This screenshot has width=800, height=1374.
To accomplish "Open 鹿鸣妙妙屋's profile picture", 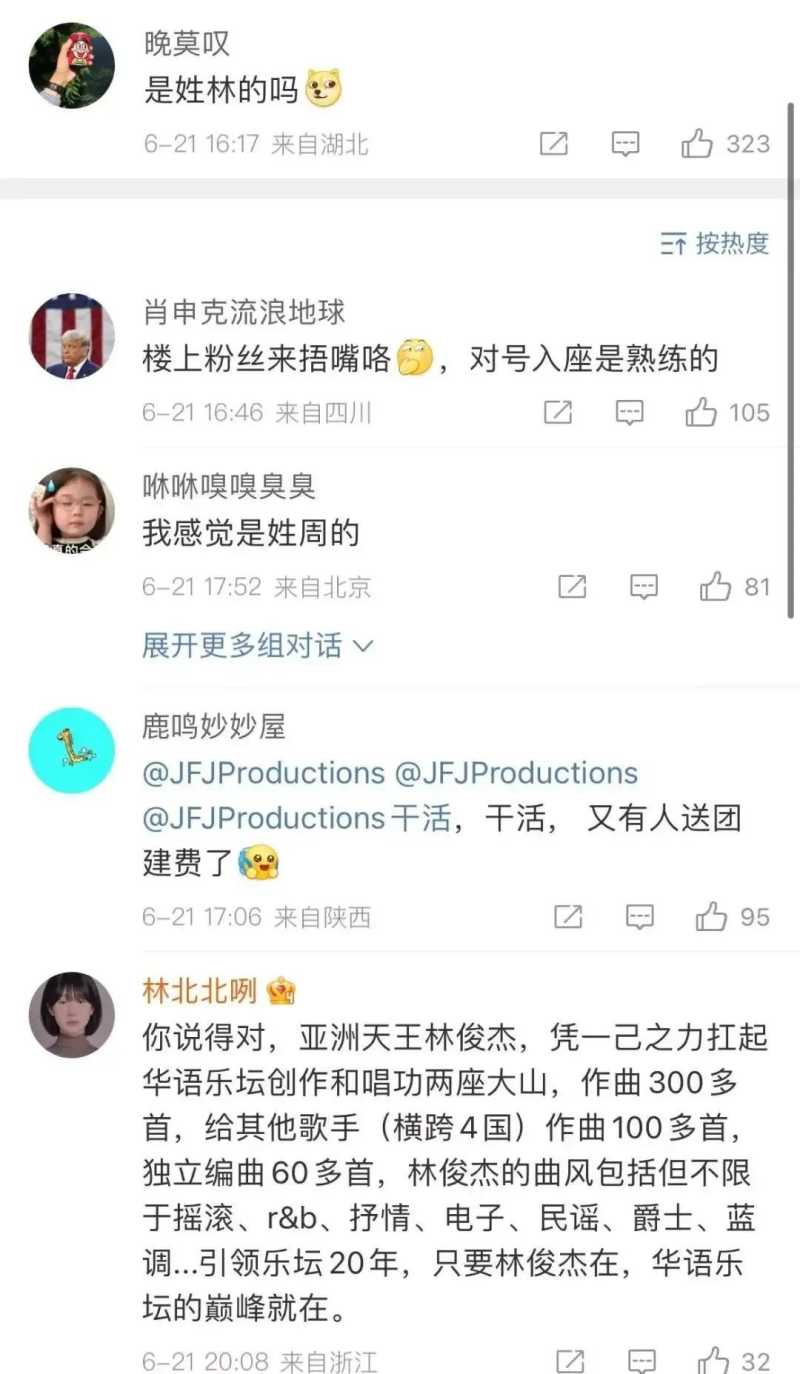I will pos(71,750).
